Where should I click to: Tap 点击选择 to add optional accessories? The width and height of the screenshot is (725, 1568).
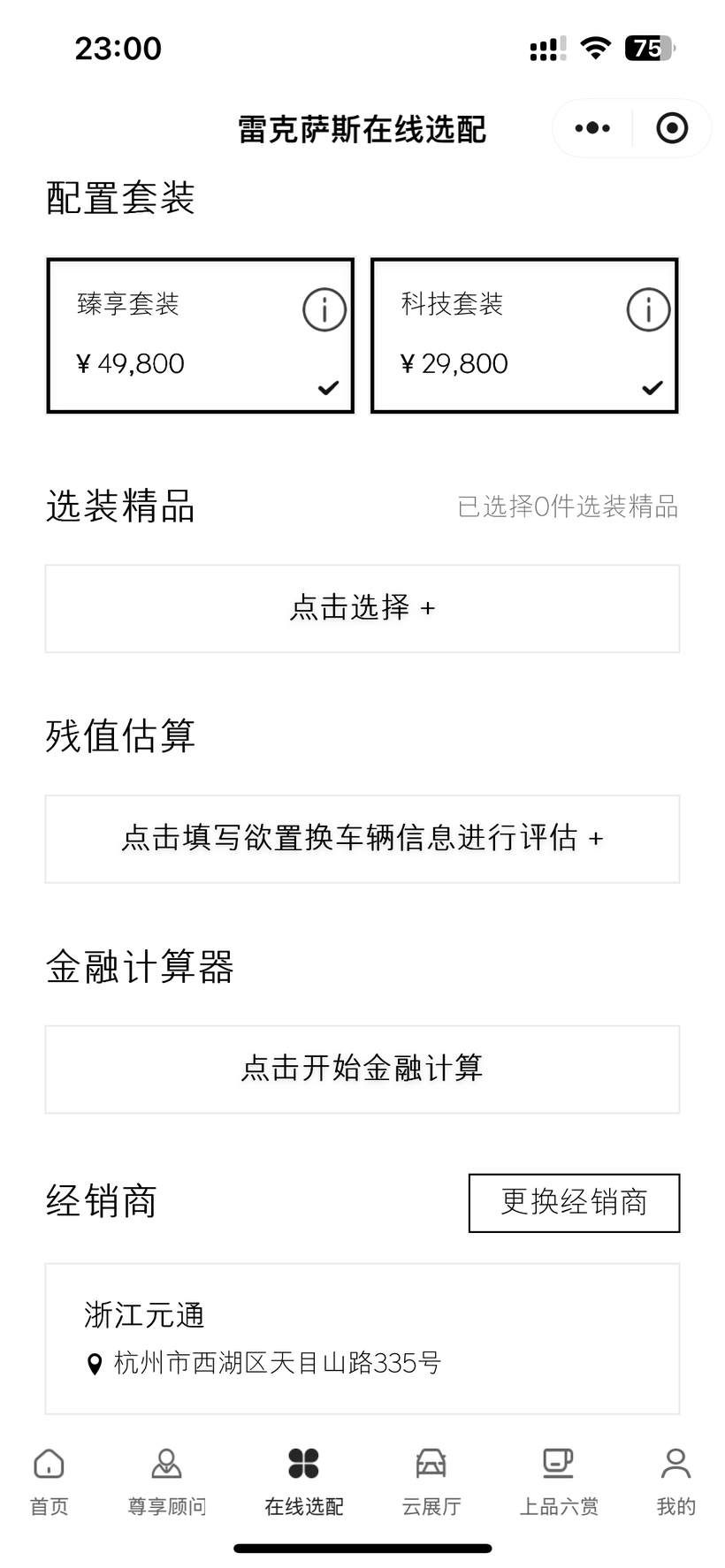coord(362,608)
